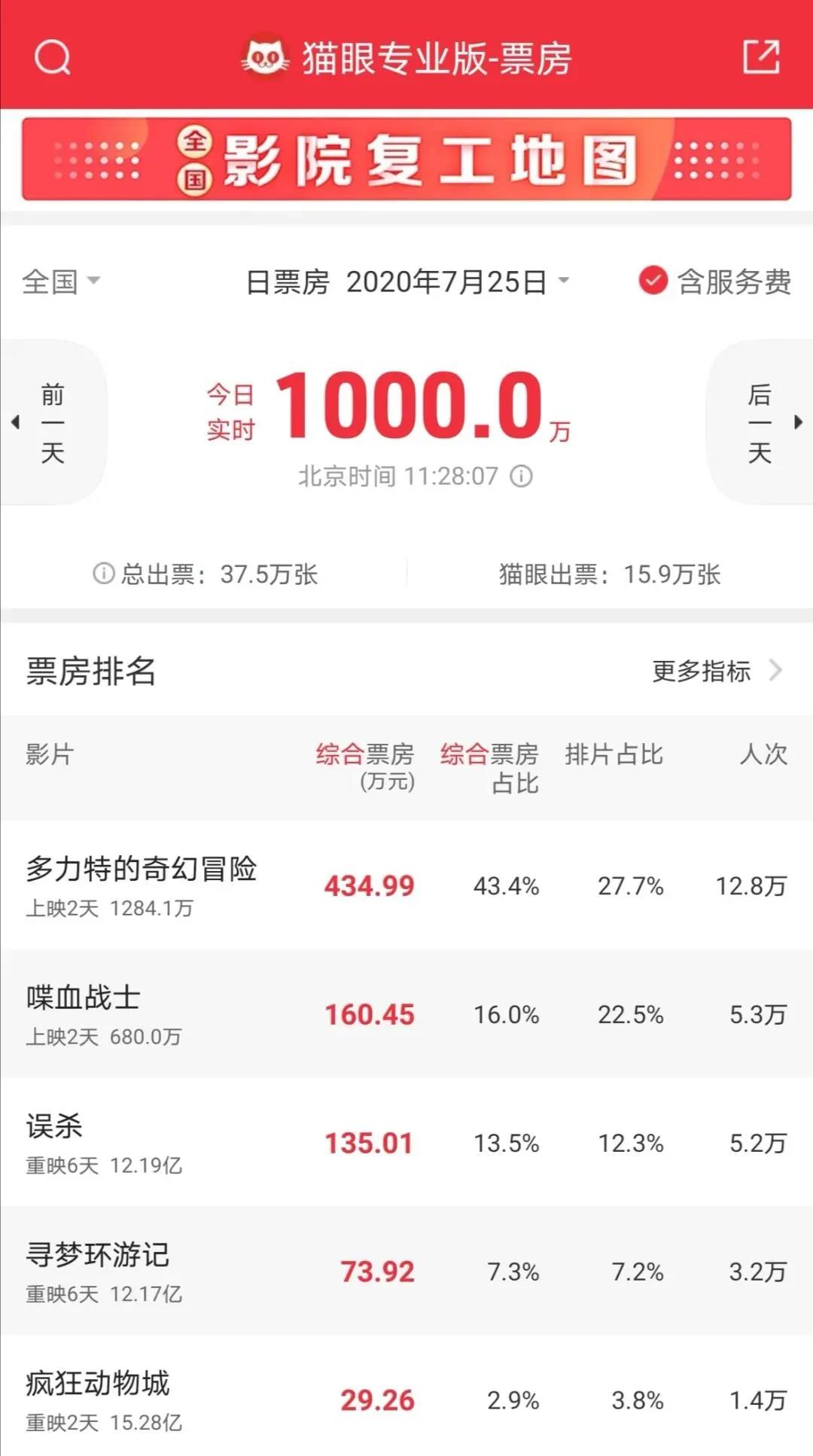Go to 后一天

click(x=760, y=422)
